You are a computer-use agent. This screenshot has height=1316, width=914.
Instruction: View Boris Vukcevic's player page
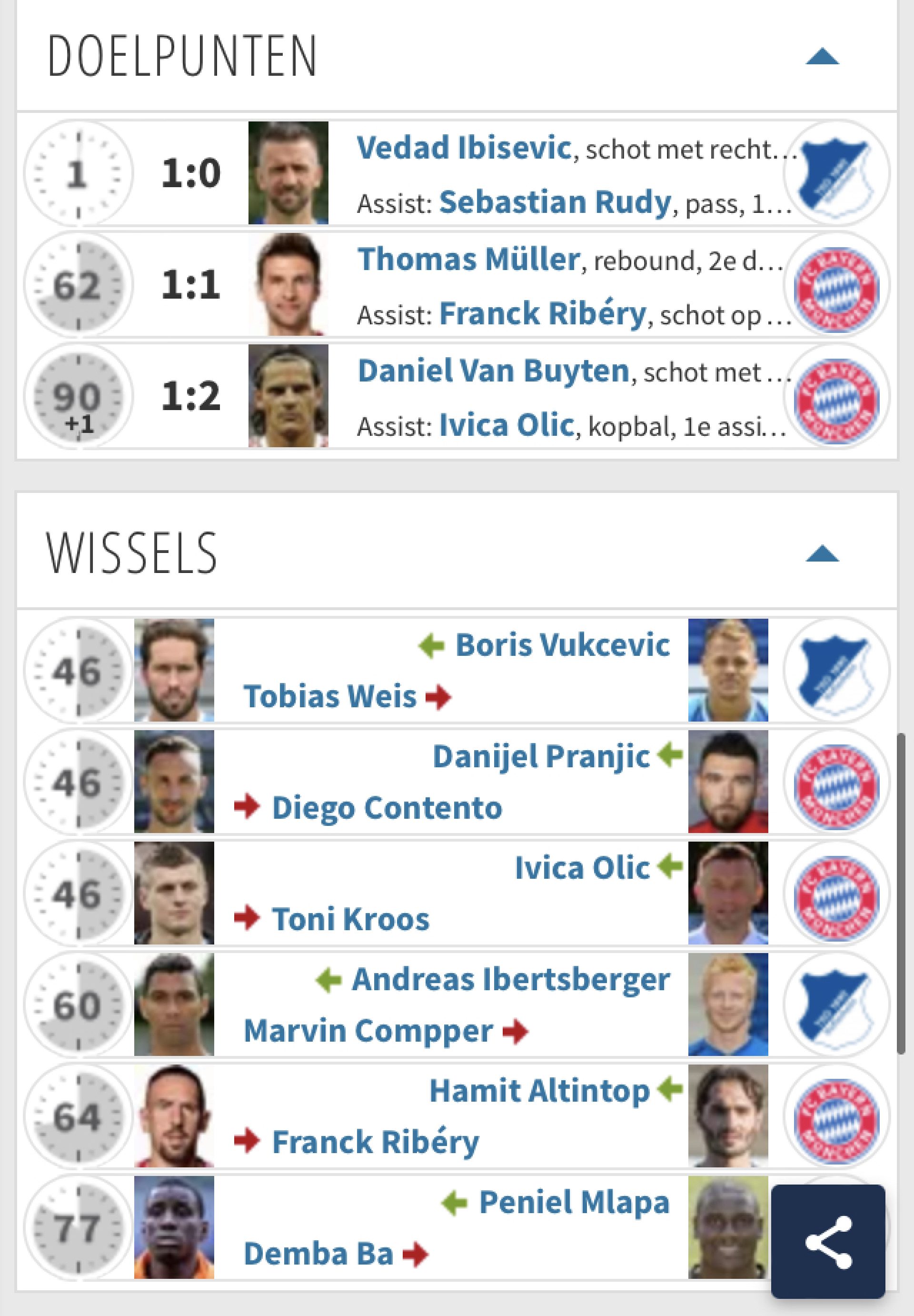click(x=562, y=645)
